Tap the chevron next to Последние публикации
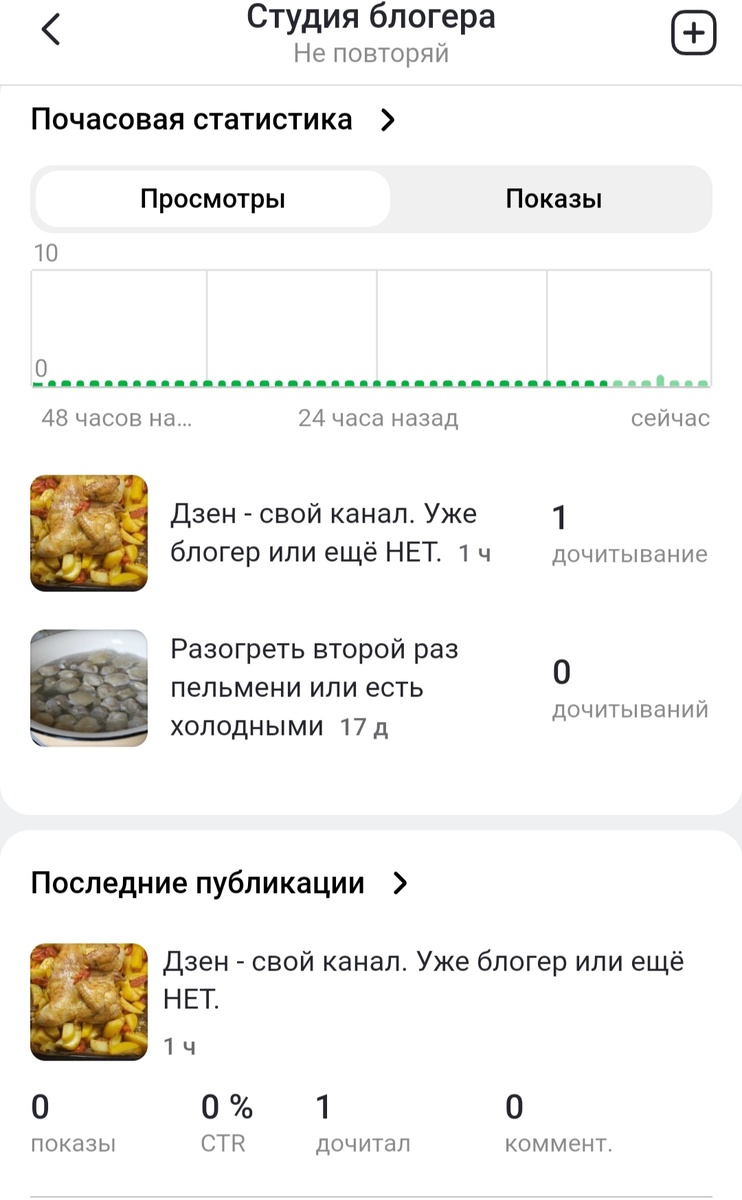 pos(400,883)
